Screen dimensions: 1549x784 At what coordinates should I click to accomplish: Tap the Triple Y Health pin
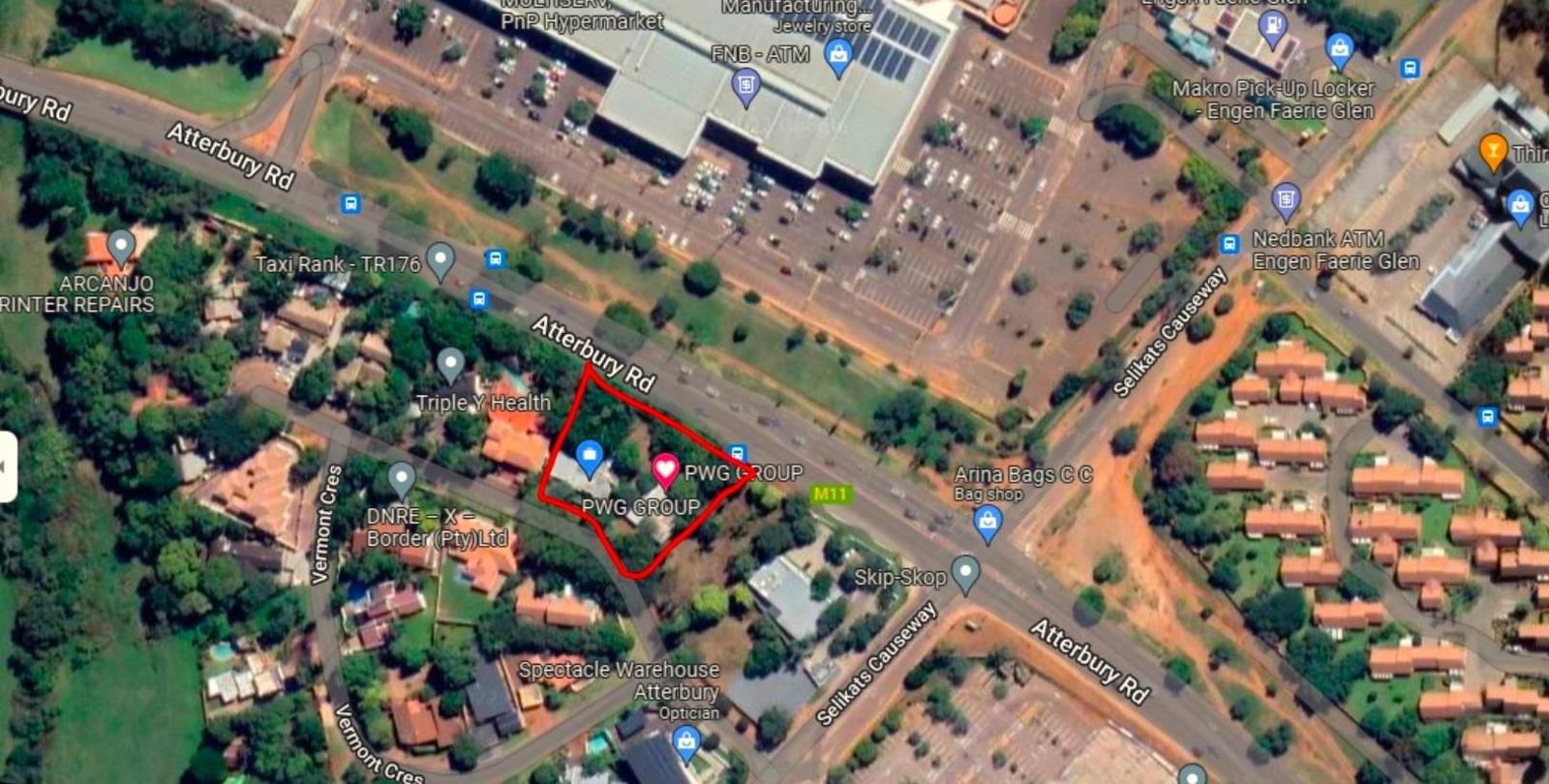click(450, 364)
